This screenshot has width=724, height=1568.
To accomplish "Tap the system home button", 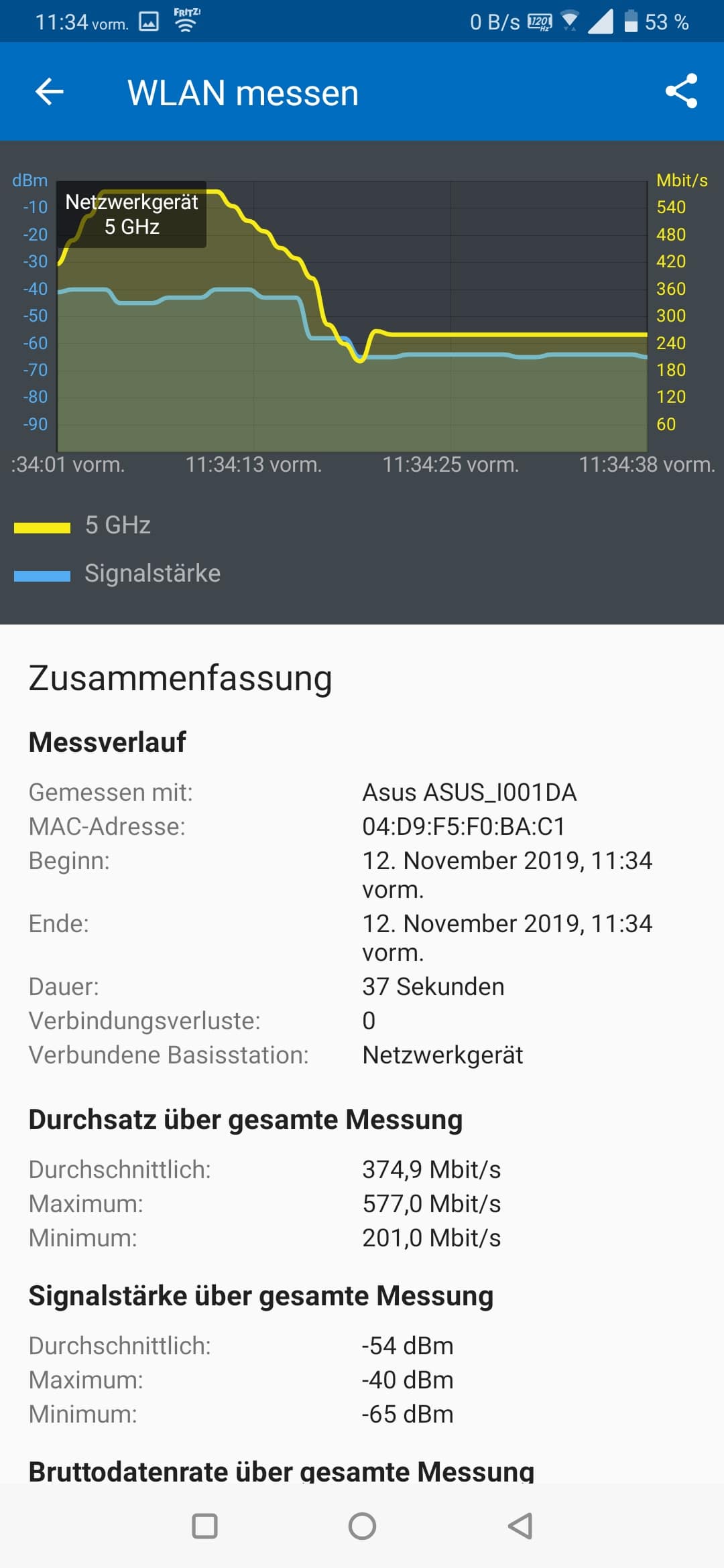I will [x=362, y=1526].
